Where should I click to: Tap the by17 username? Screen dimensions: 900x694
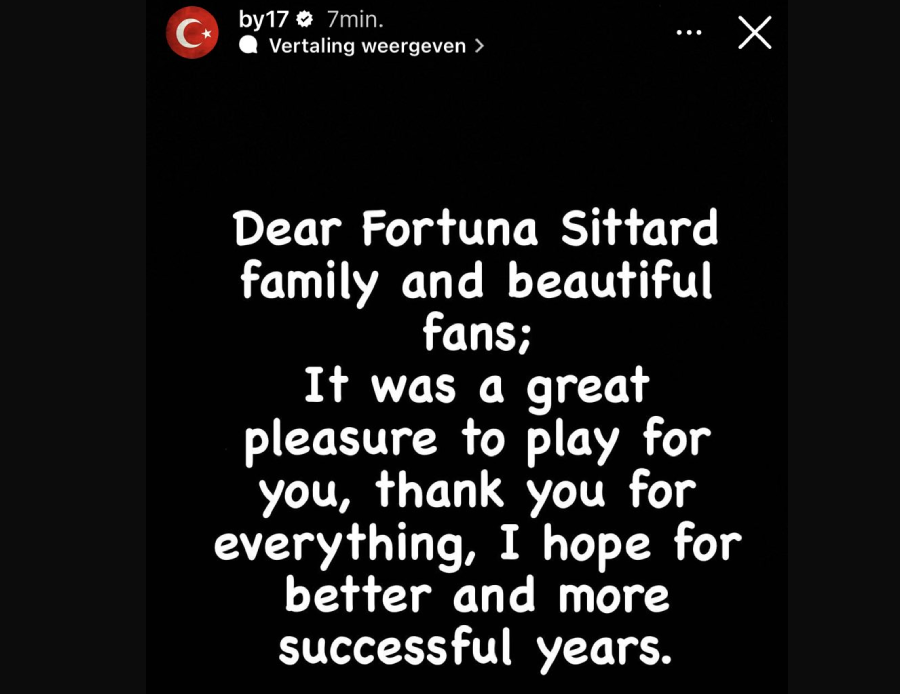[x=264, y=19]
